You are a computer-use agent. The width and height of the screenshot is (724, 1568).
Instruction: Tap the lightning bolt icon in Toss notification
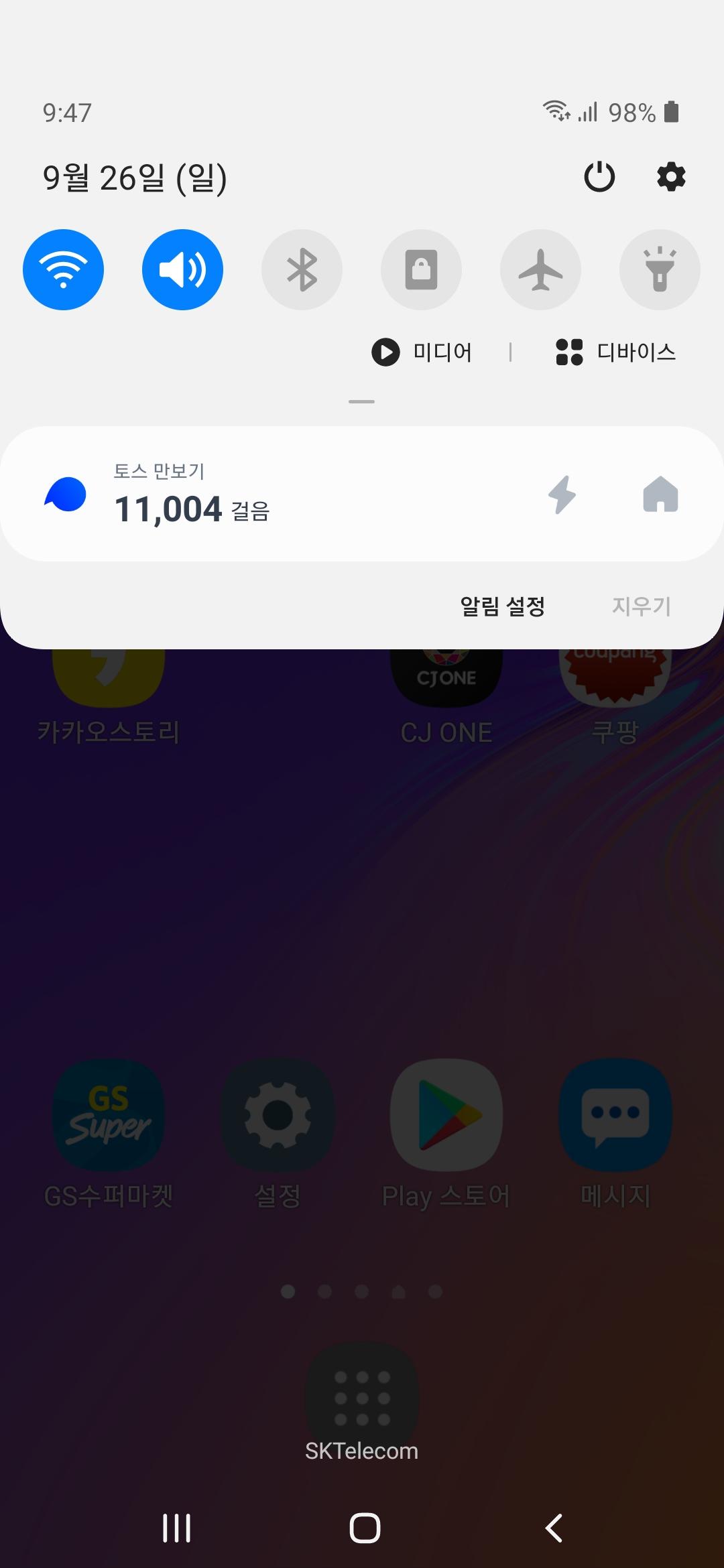[562, 495]
